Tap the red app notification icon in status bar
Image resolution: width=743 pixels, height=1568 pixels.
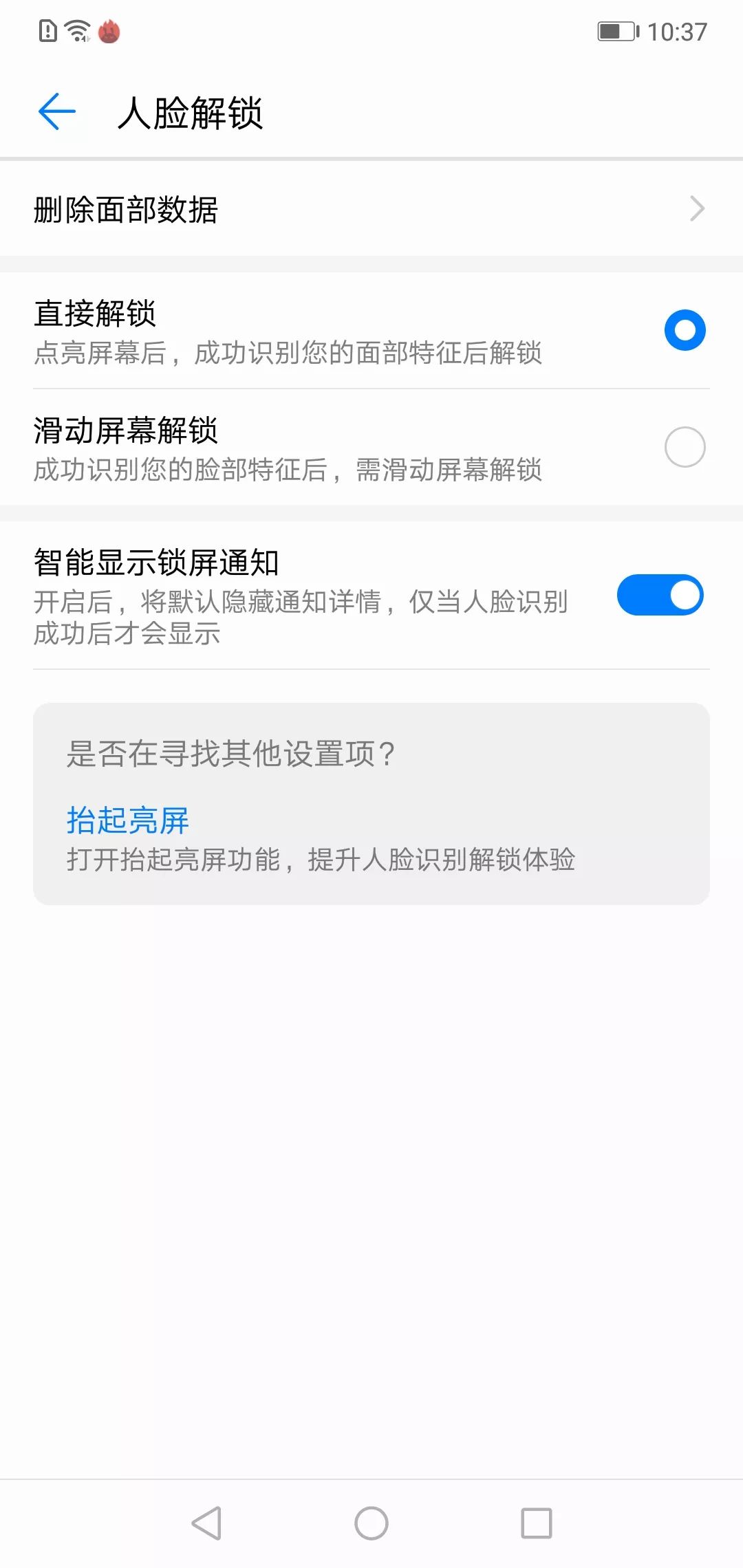tap(109, 31)
